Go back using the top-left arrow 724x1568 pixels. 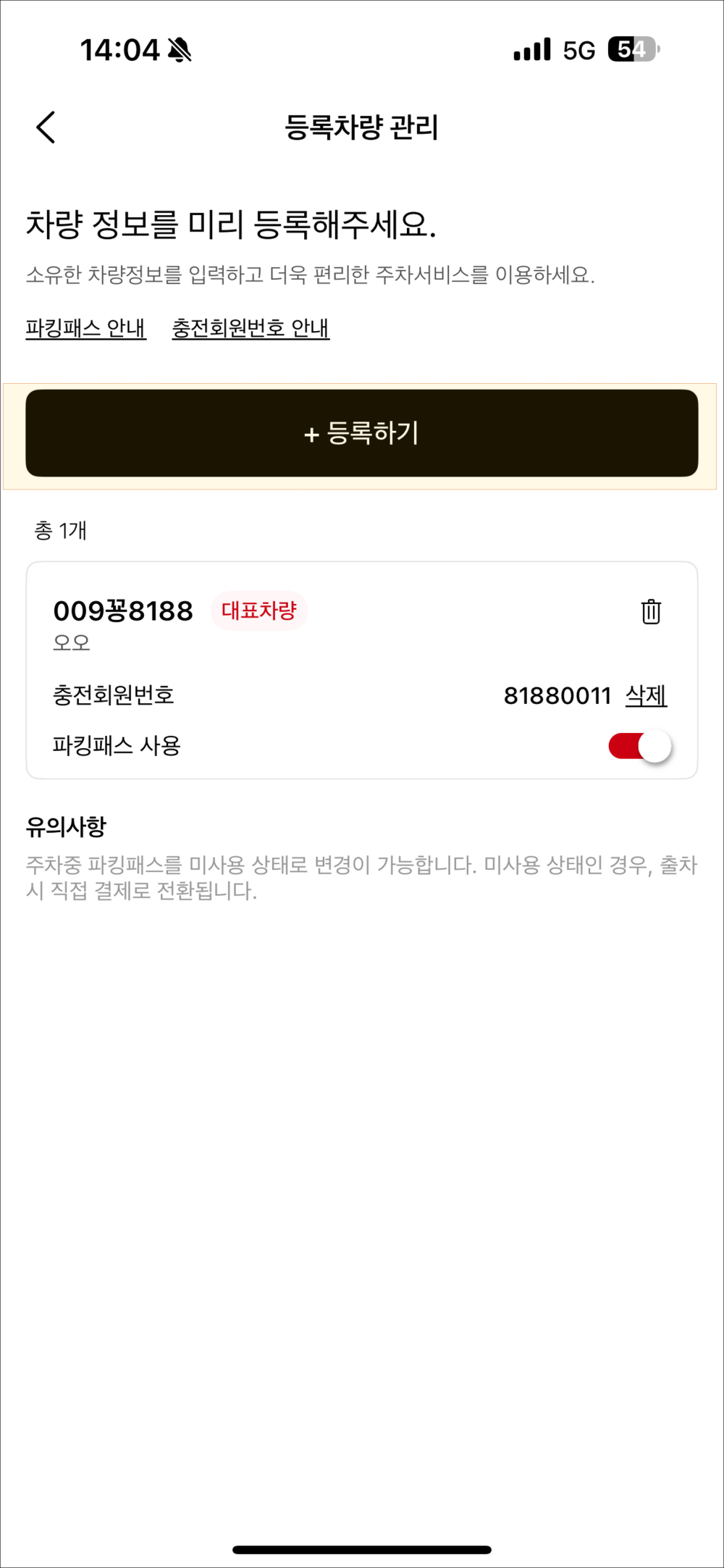click(x=46, y=127)
